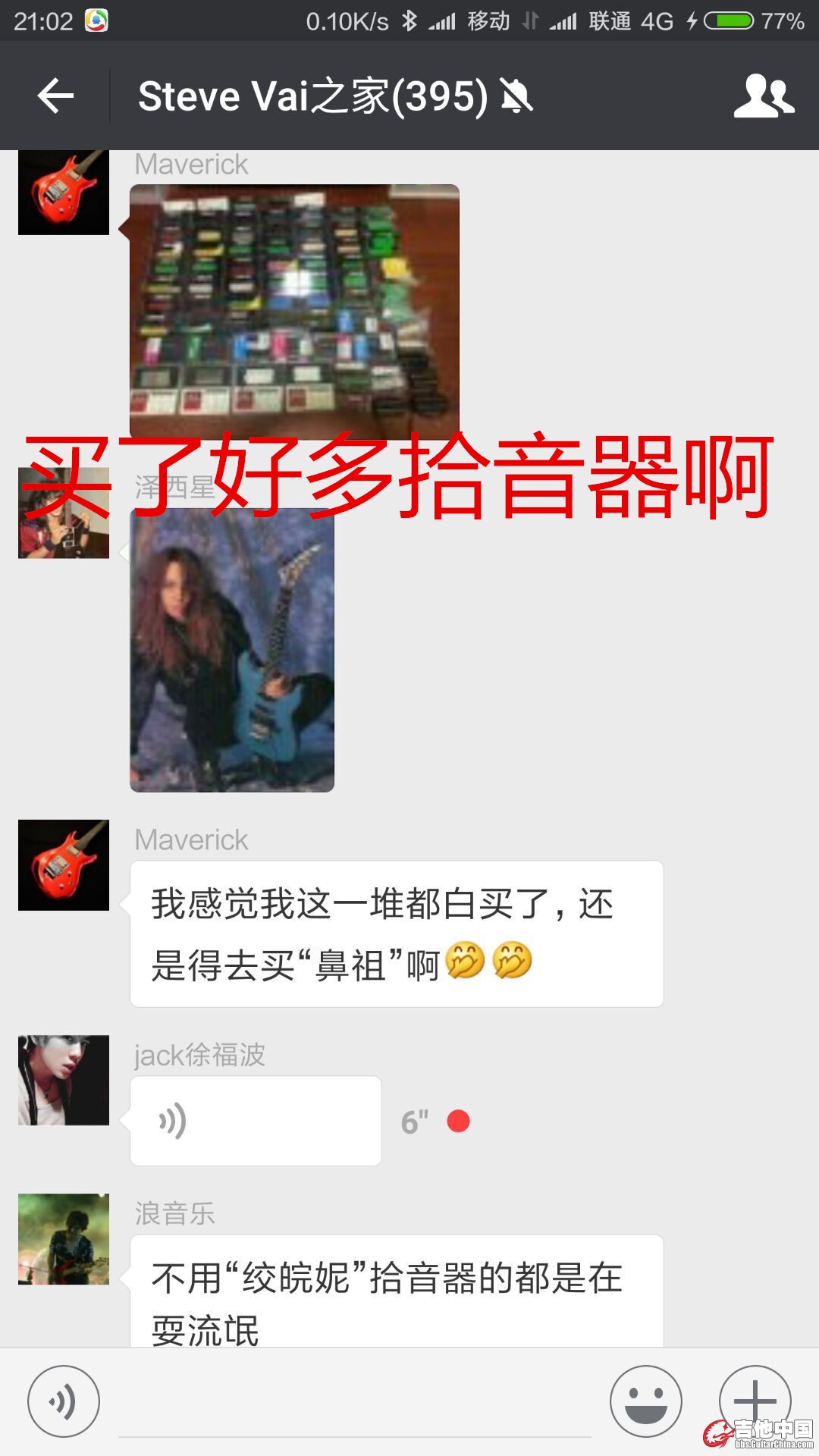Go back from the Steve Vai之家 chat
This screenshot has height=1456, width=819.
point(55,96)
